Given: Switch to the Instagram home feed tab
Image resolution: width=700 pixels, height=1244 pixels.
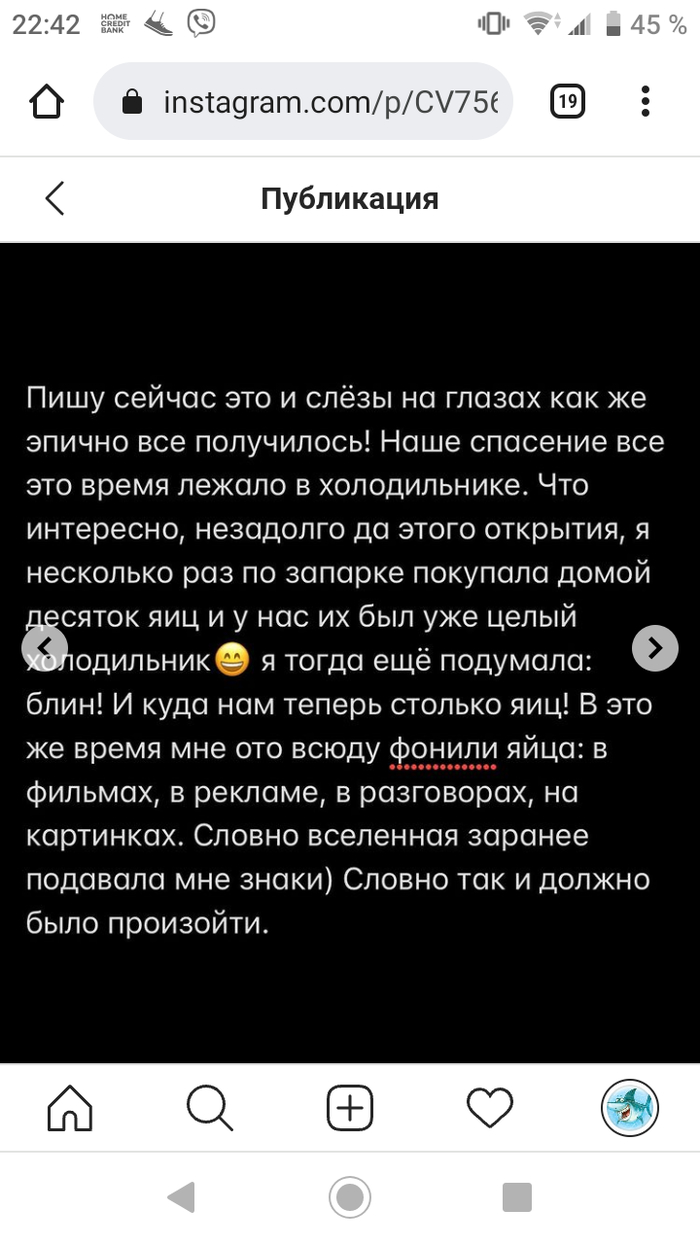Looking at the screenshot, I should tap(70, 1108).
